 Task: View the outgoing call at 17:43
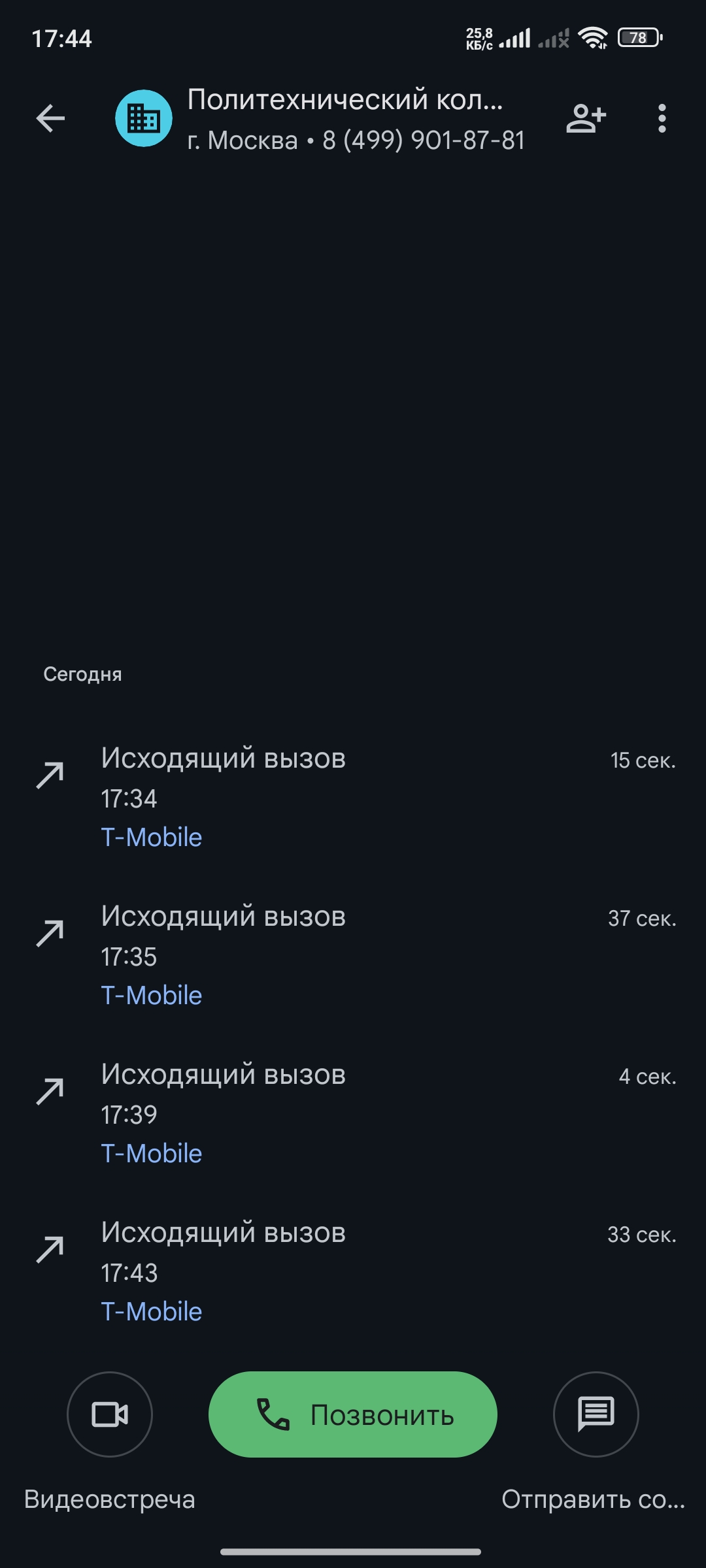[353, 1271]
